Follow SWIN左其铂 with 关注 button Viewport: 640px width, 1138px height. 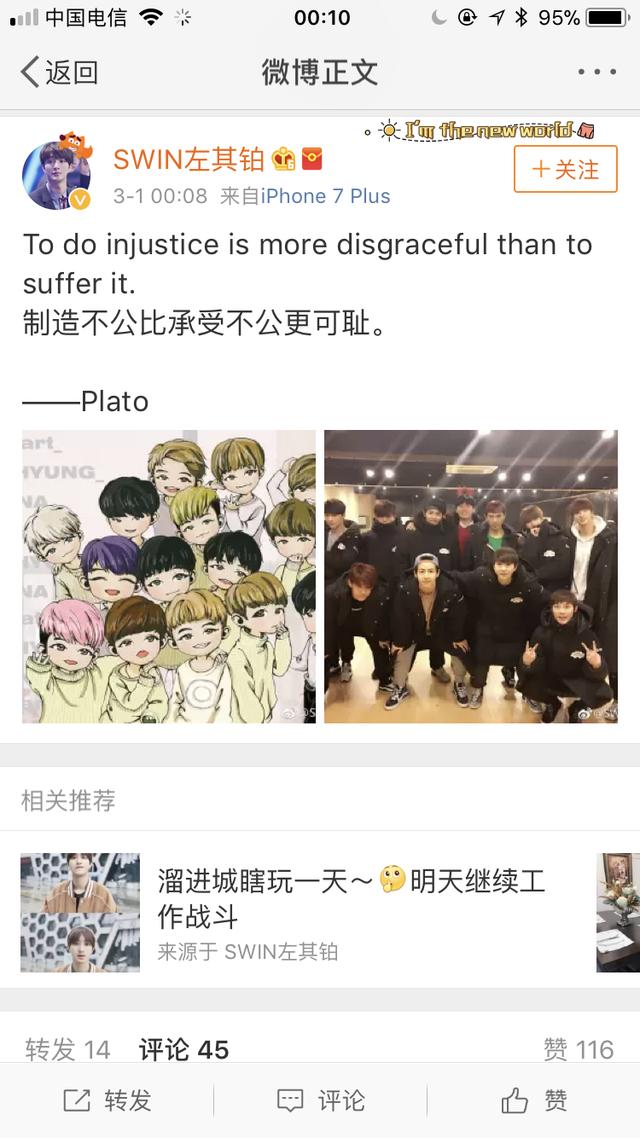click(565, 169)
